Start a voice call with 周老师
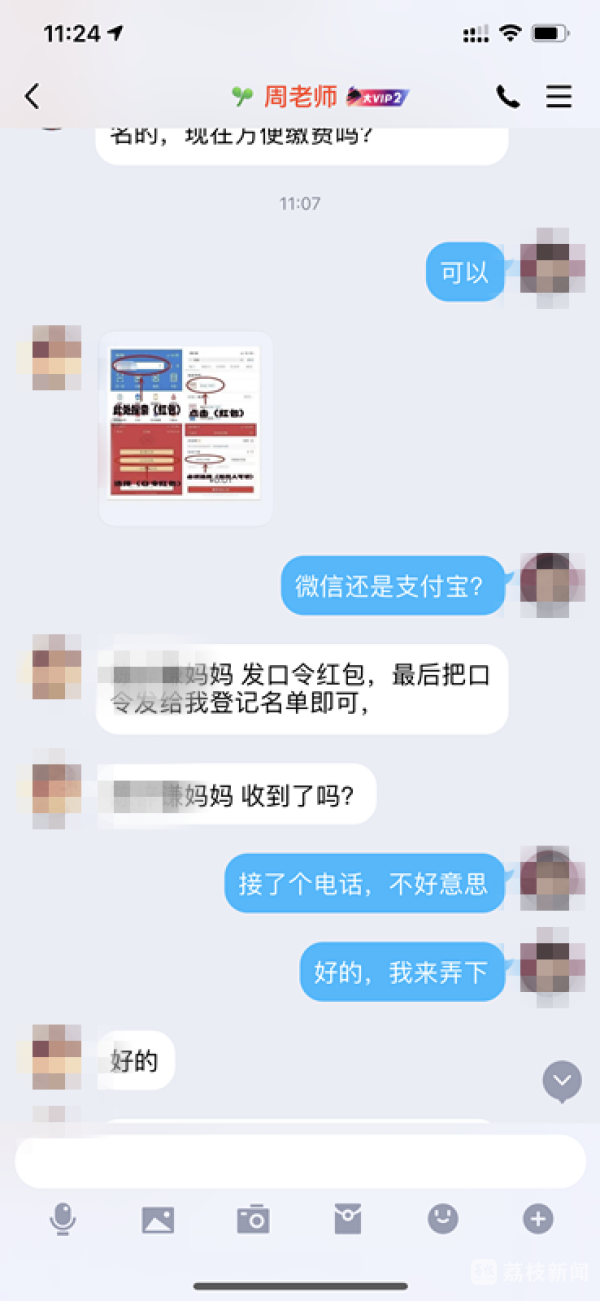Image resolution: width=600 pixels, height=1301 pixels. [508, 96]
